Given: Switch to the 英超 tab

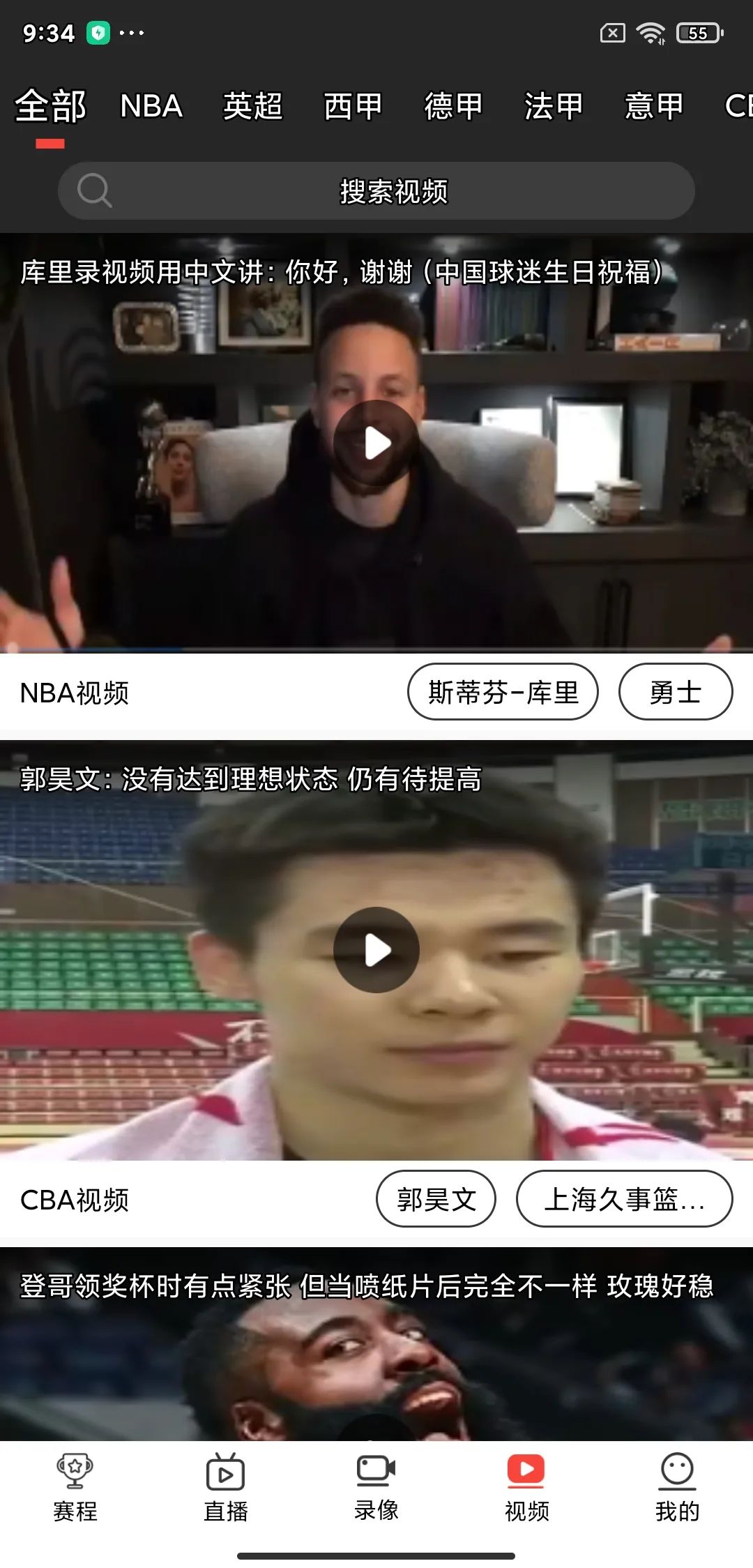Looking at the screenshot, I should (252, 107).
